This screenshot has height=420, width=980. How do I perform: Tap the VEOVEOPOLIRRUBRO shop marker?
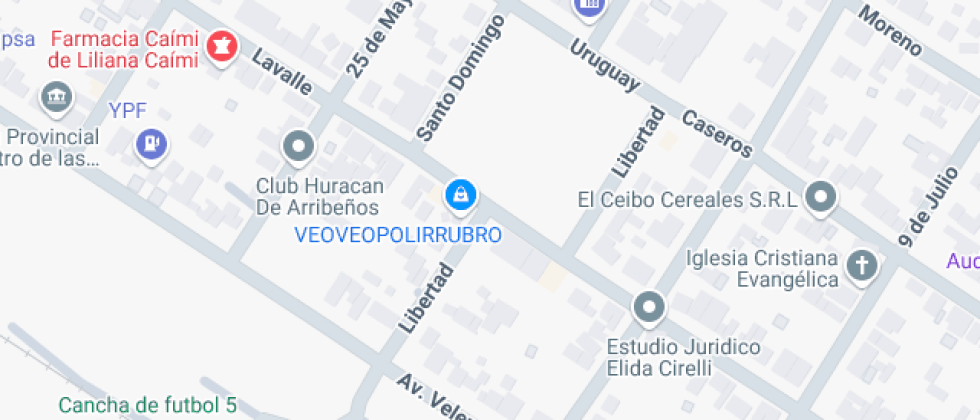pos(460,194)
